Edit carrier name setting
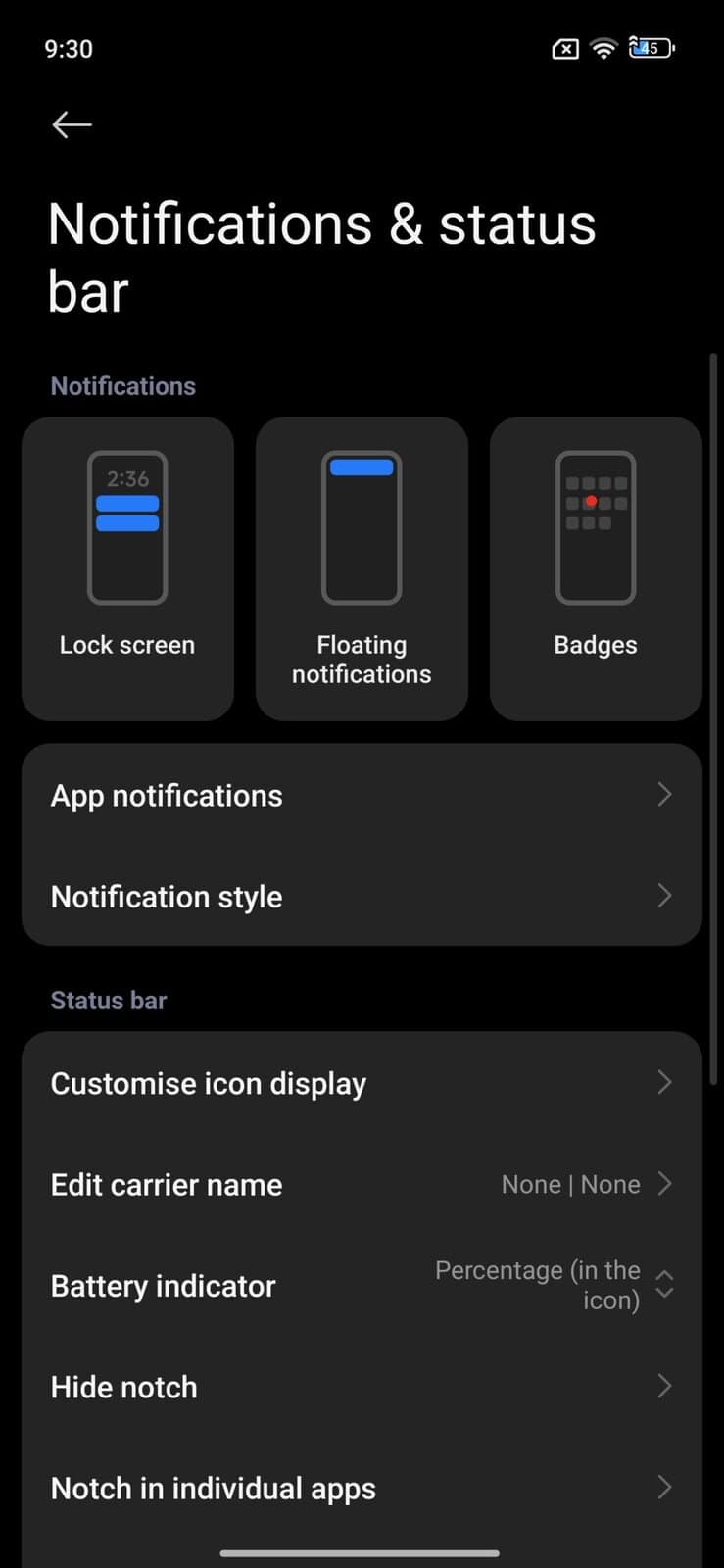 [x=362, y=1184]
